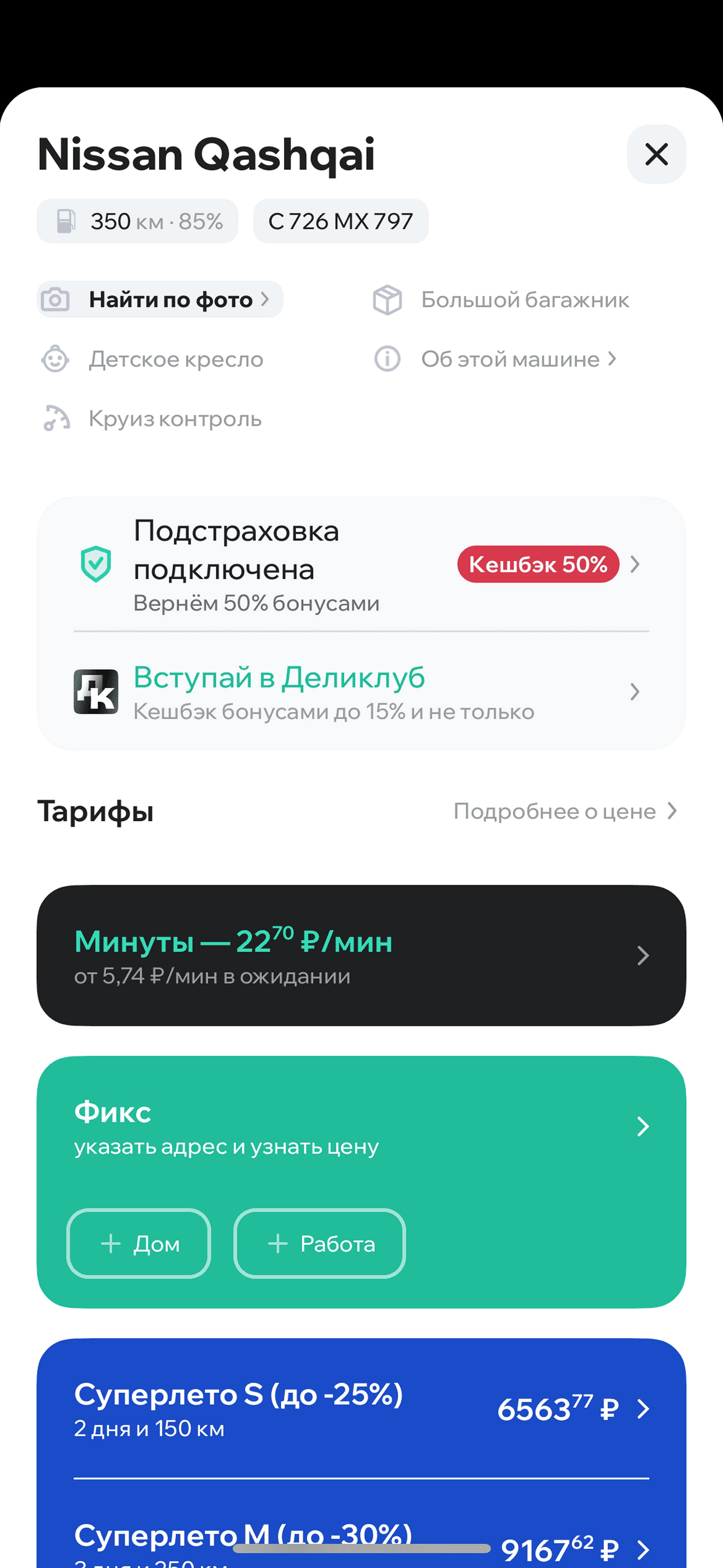Open Подстраховка подключена insurance row

(x=361, y=564)
